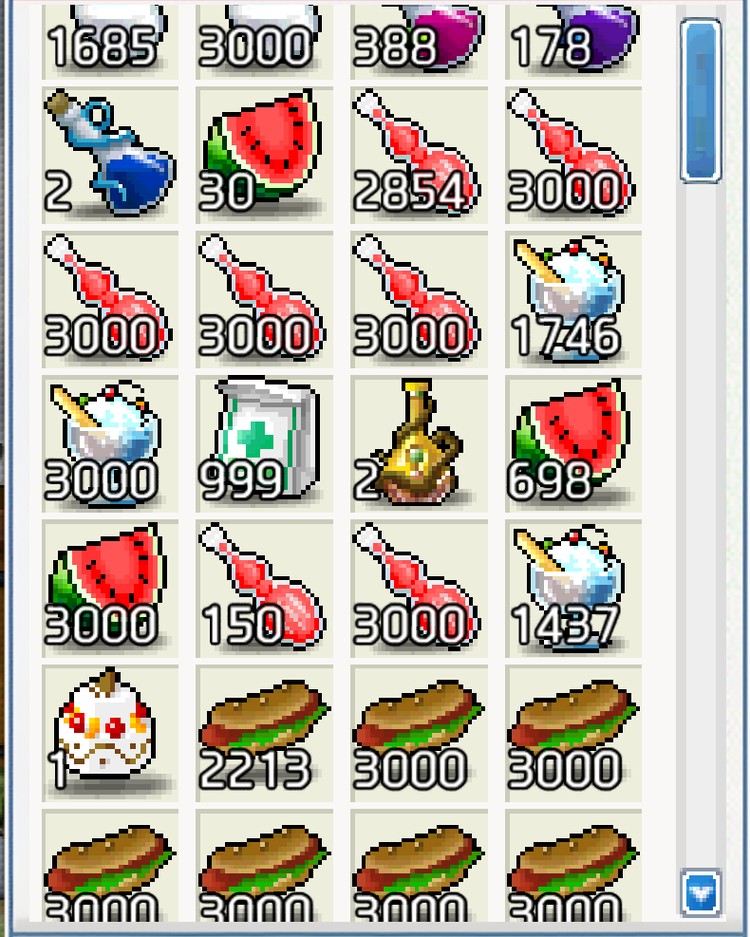Tap the golden lamp item
This screenshot has height=937, width=750.
(420, 443)
